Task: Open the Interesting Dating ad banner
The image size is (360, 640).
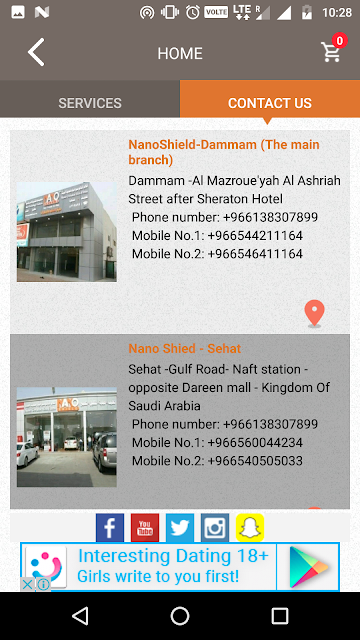Action: (180, 567)
